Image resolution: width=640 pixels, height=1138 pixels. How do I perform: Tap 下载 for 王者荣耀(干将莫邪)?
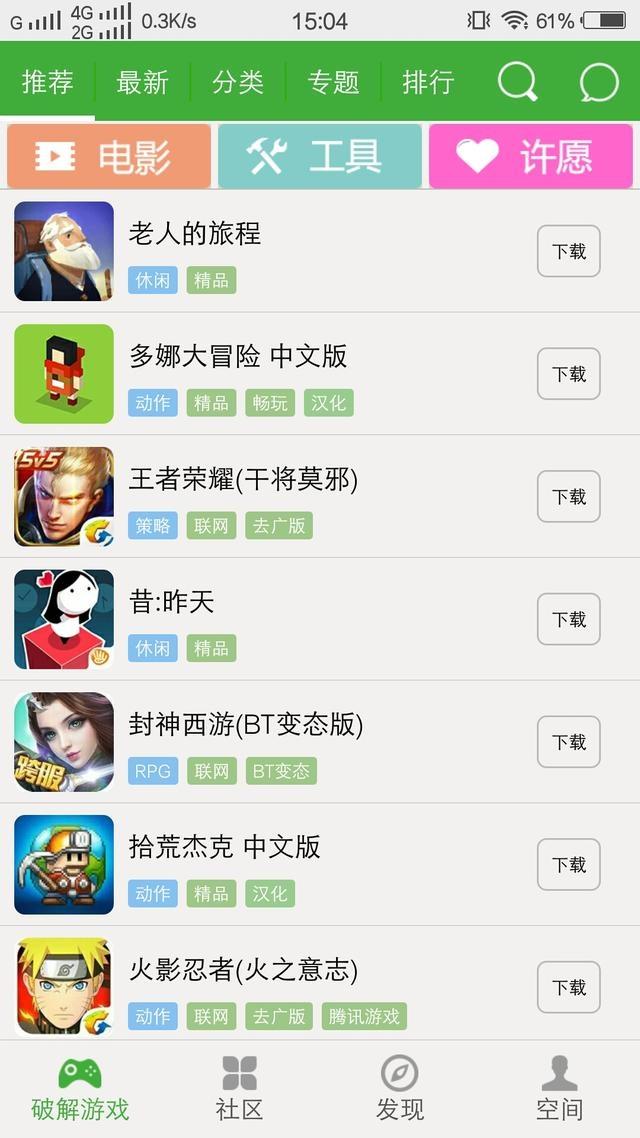tap(568, 497)
